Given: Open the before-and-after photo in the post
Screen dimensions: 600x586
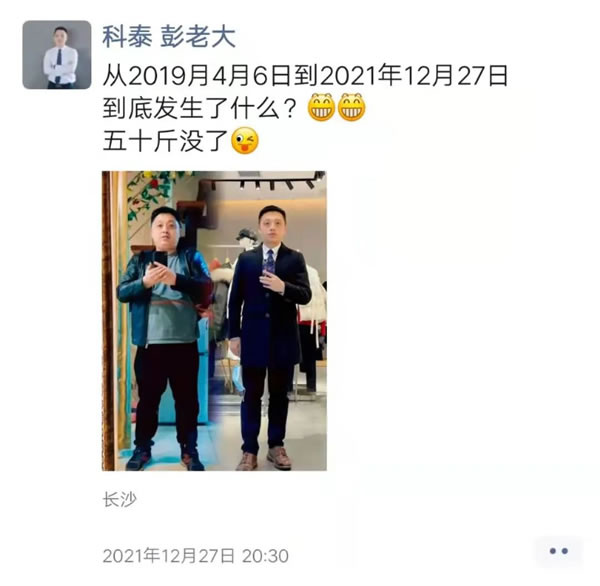Looking at the screenshot, I should 214,320.
